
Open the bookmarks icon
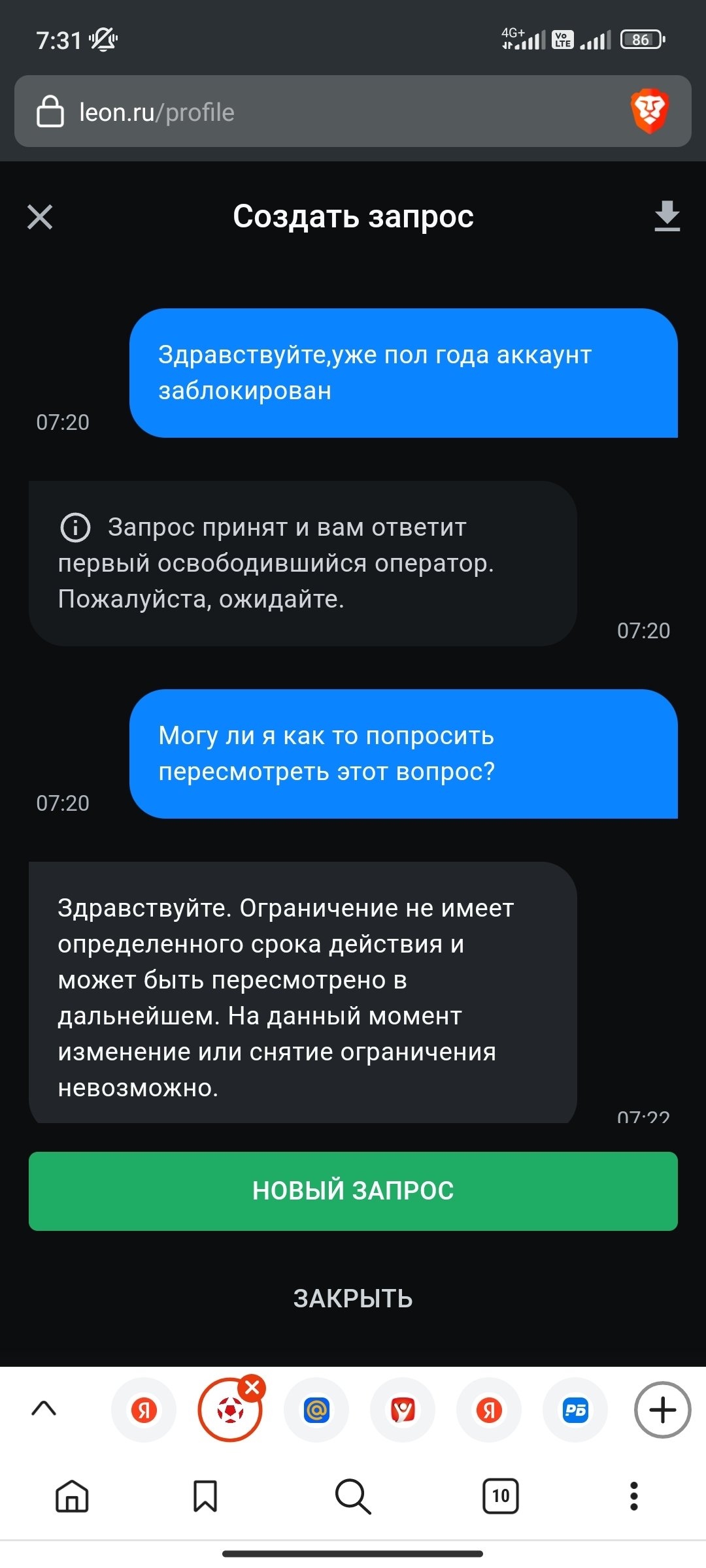pyautogui.click(x=205, y=1496)
